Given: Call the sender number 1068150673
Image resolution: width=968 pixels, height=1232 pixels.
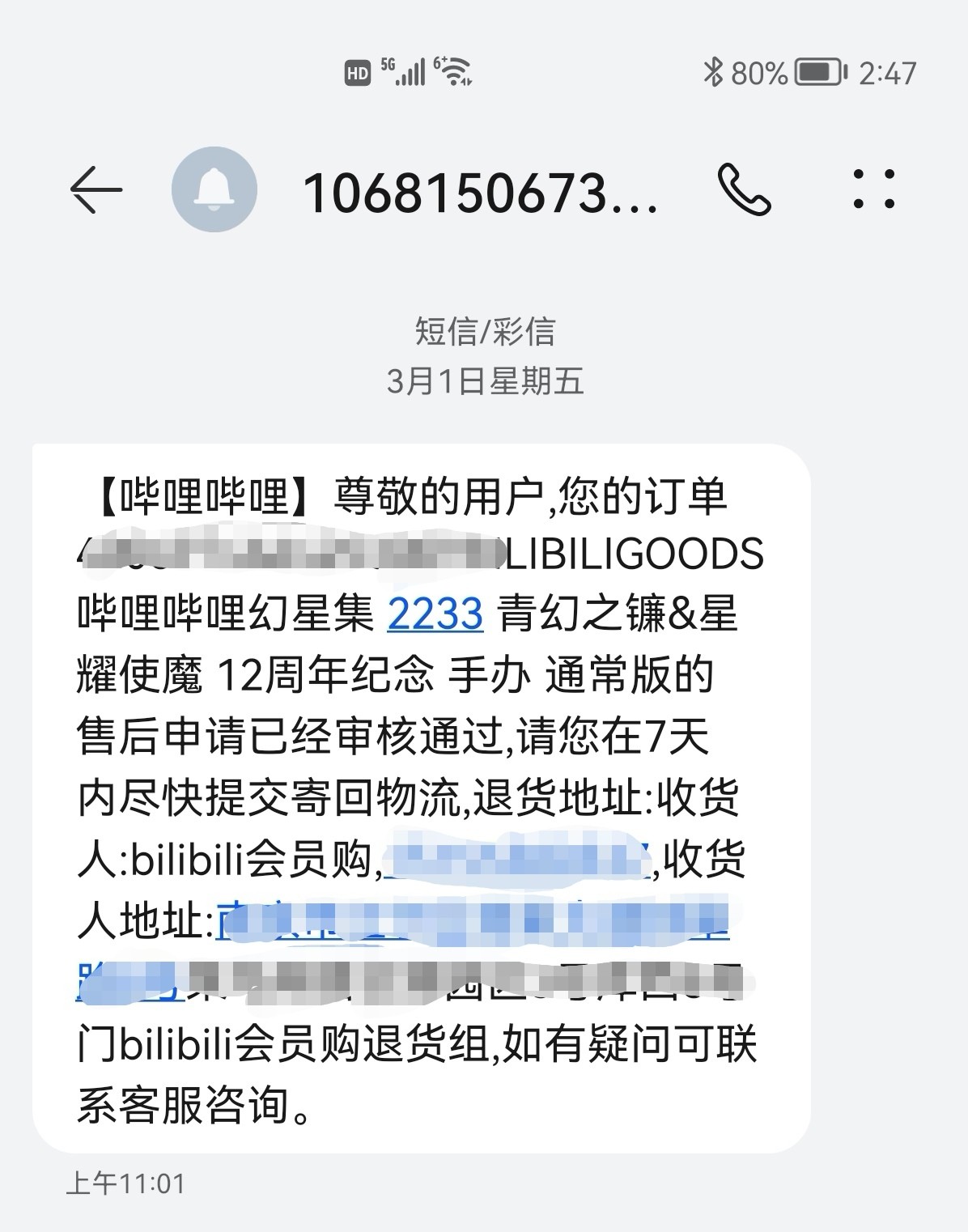Looking at the screenshot, I should [744, 190].
